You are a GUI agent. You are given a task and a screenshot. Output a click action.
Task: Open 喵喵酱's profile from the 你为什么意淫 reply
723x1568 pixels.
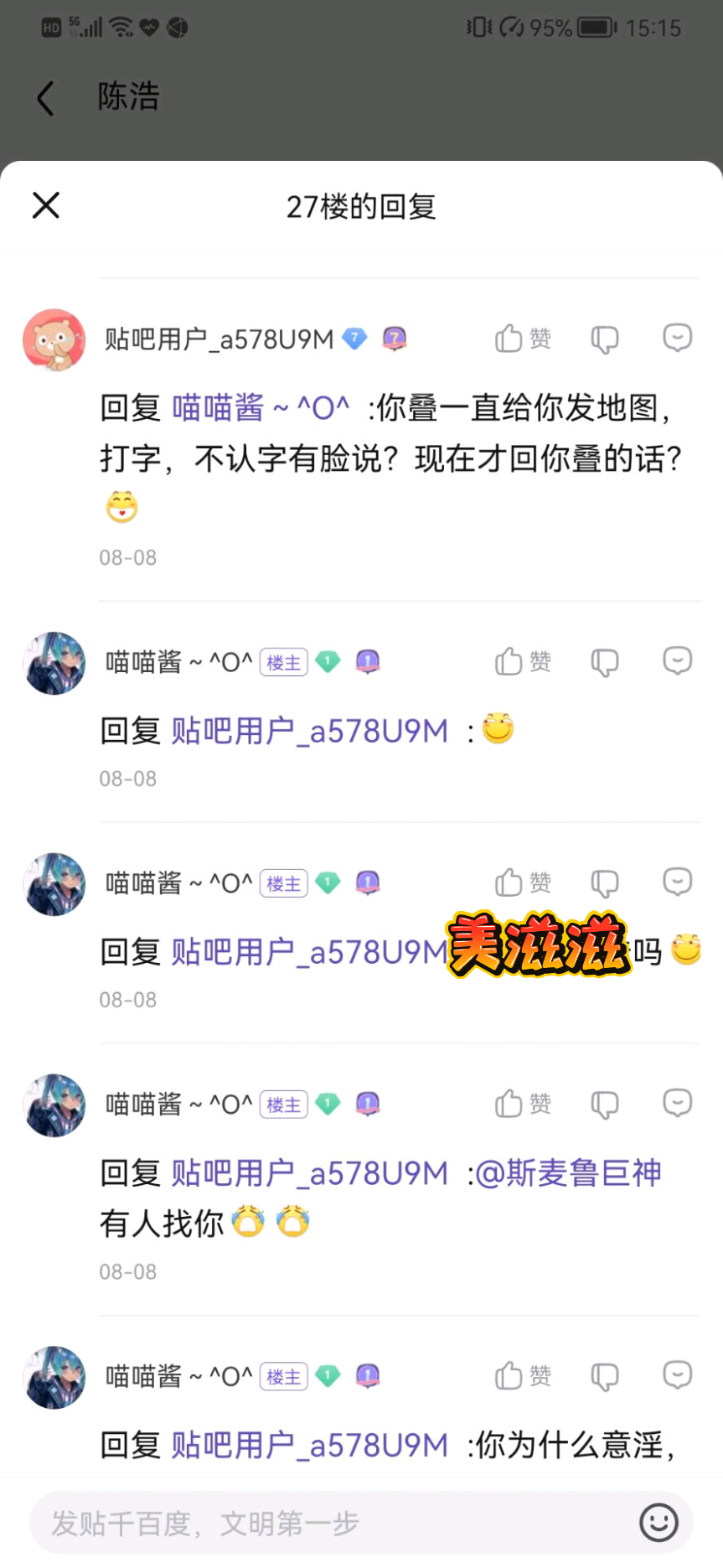(x=54, y=1377)
